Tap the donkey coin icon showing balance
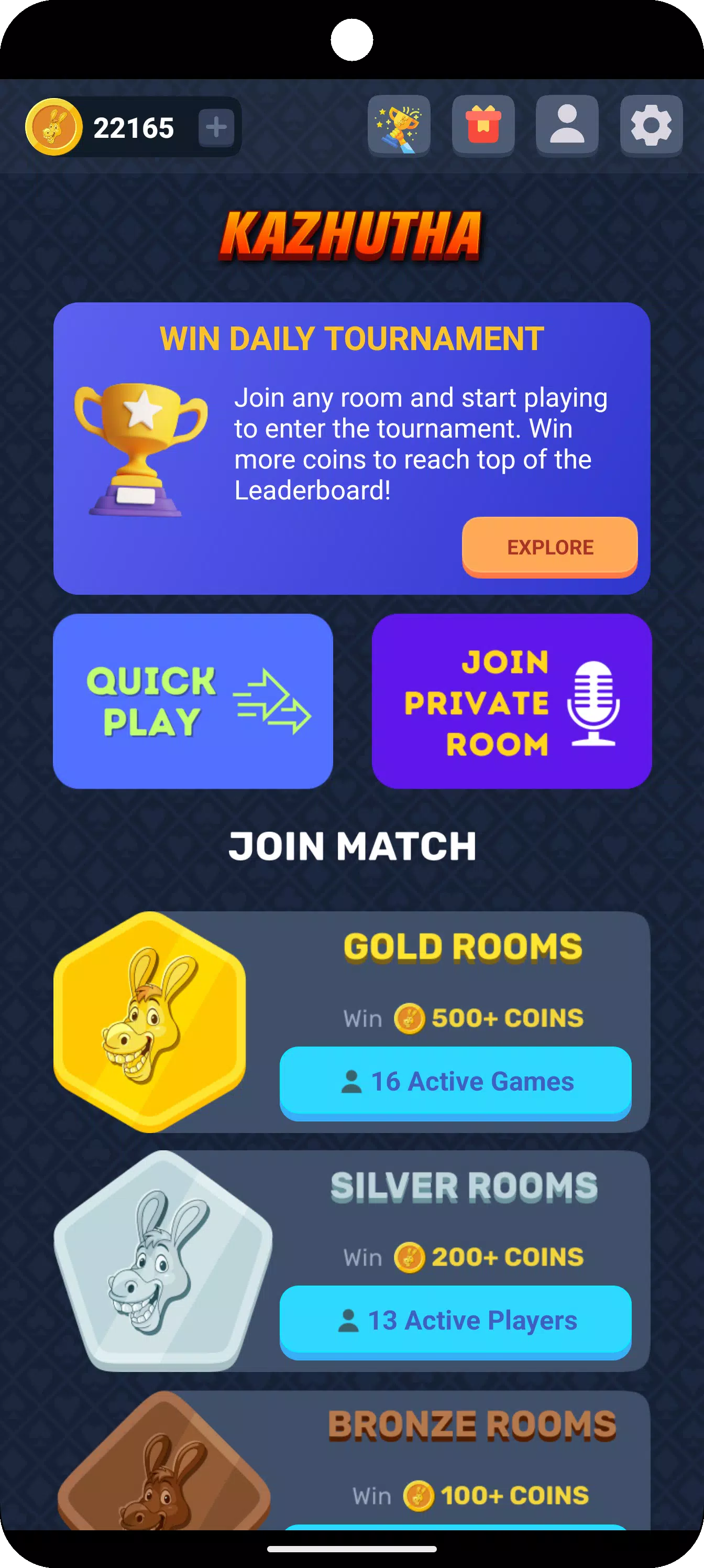 tap(54, 127)
